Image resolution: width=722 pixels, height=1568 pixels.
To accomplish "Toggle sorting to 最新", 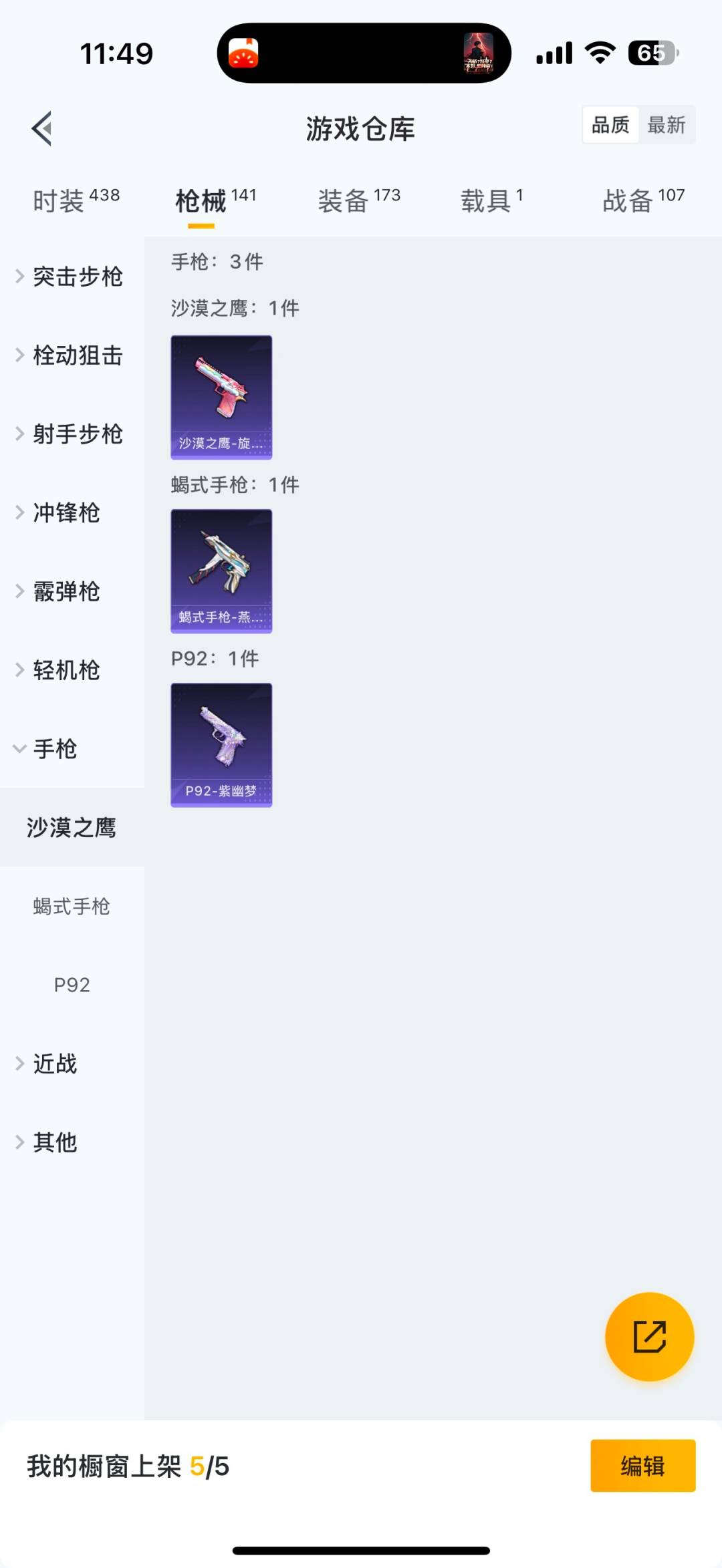I will tap(668, 125).
